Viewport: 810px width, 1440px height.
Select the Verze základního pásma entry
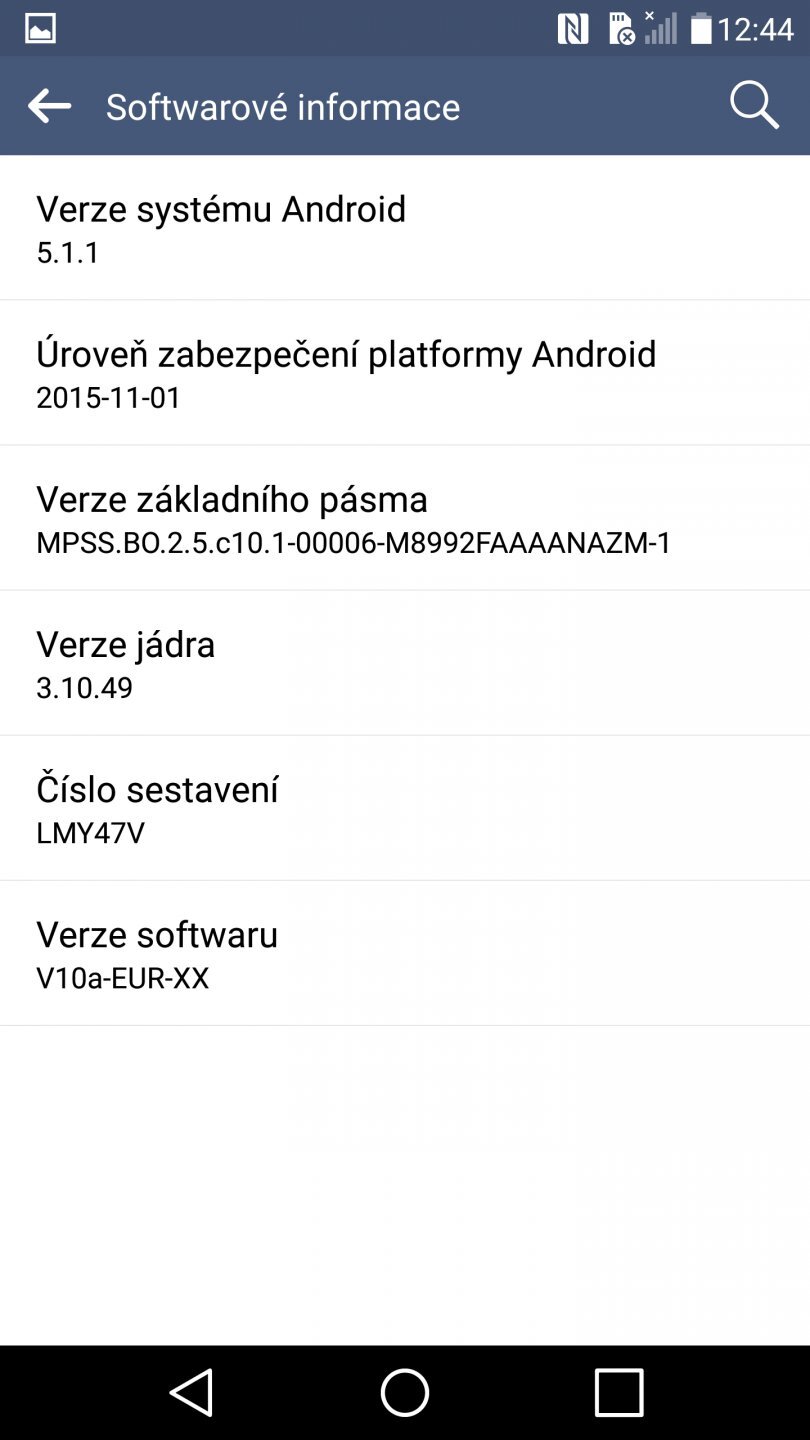tap(405, 517)
